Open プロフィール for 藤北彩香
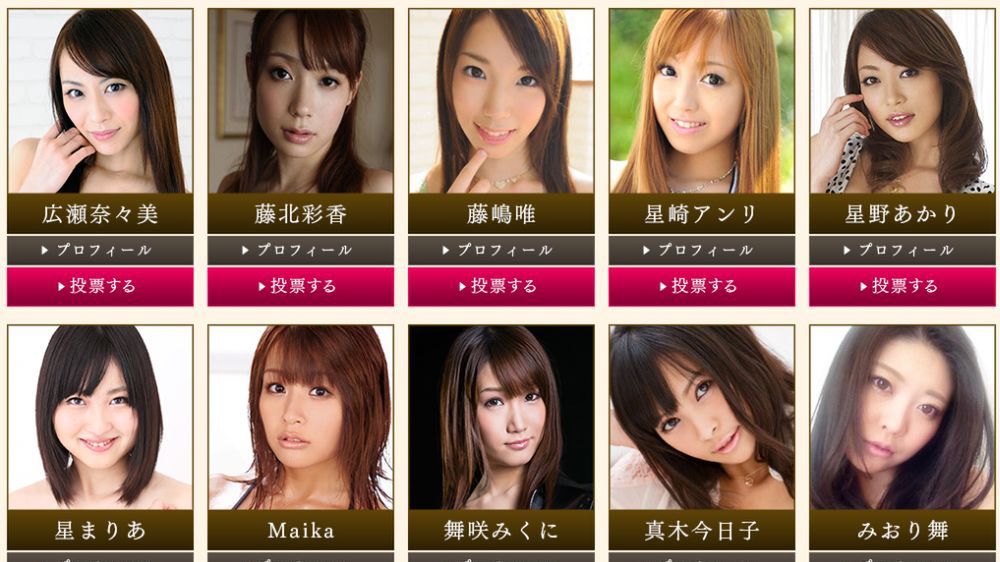 [301, 250]
